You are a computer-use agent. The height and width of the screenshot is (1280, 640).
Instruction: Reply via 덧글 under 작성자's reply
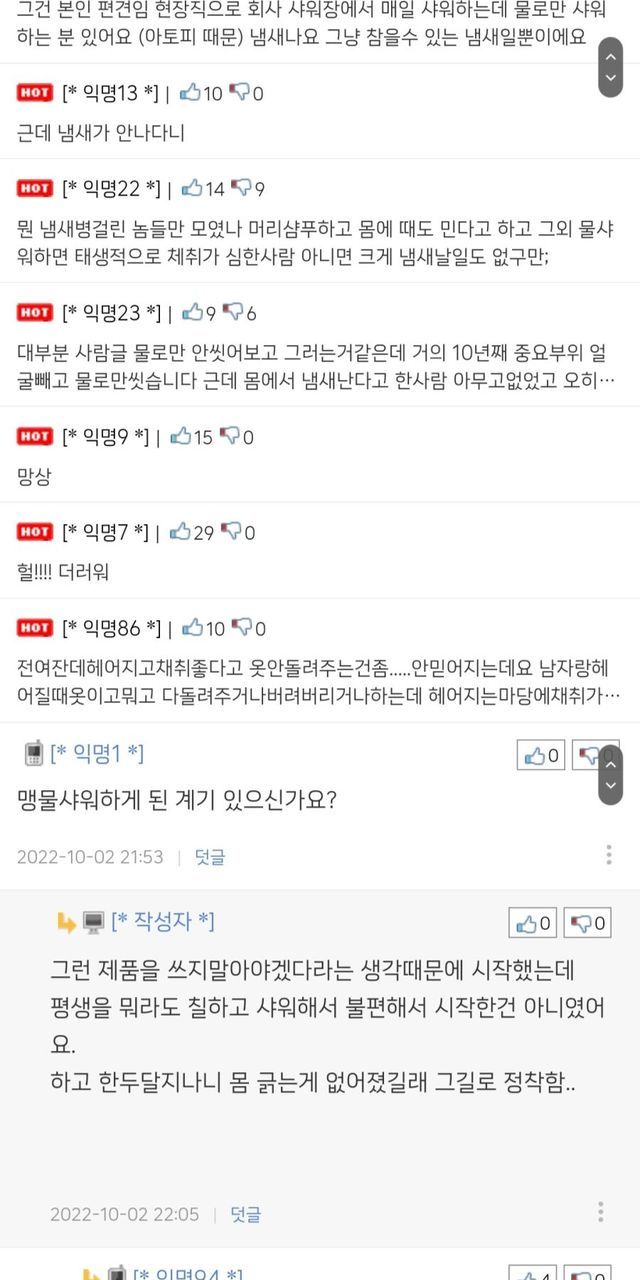click(x=245, y=1214)
